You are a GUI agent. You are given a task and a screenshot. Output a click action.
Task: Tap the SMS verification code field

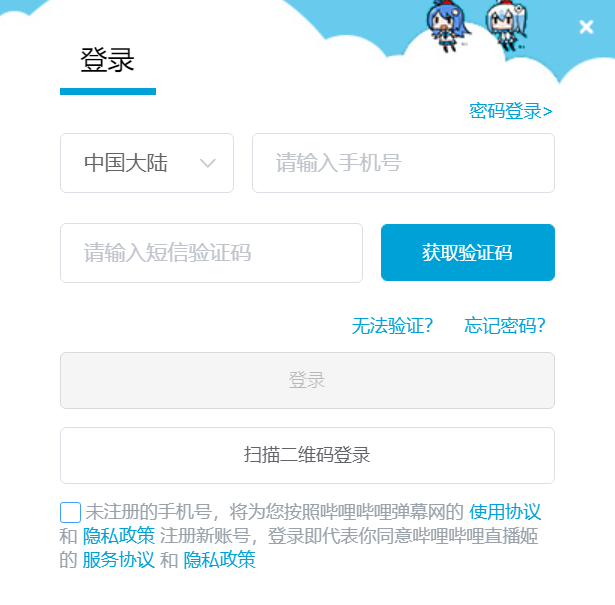pos(211,253)
